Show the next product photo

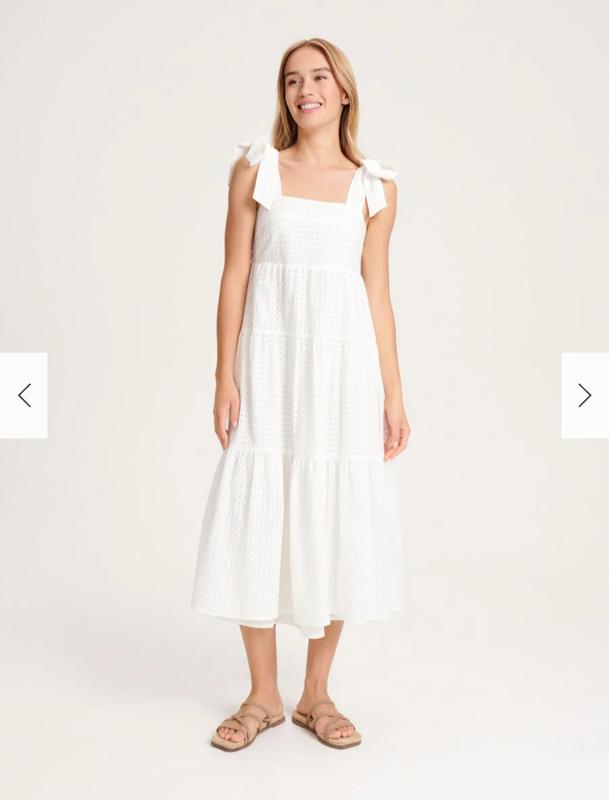click(x=584, y=396)
